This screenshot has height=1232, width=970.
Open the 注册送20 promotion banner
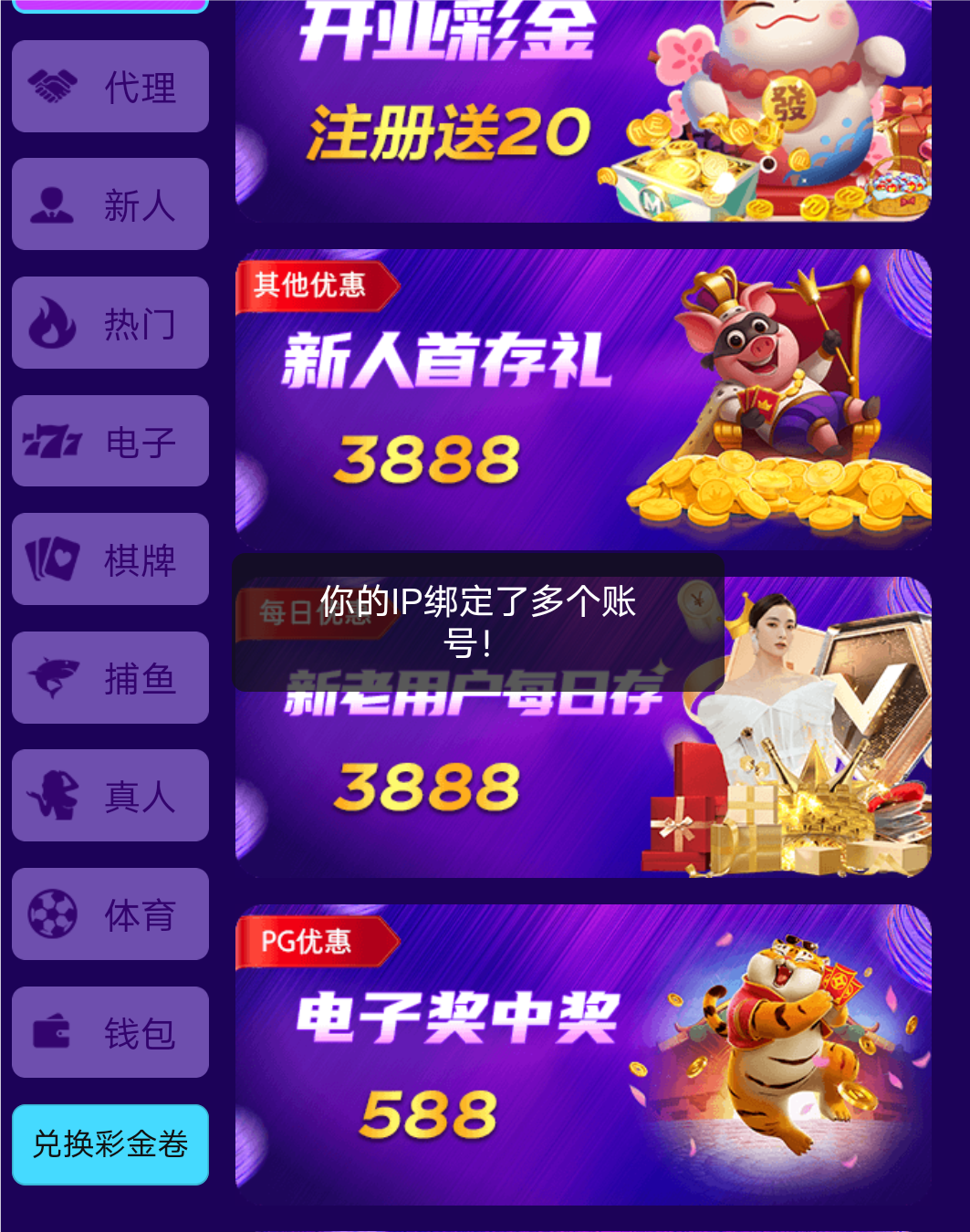point(583,119)
